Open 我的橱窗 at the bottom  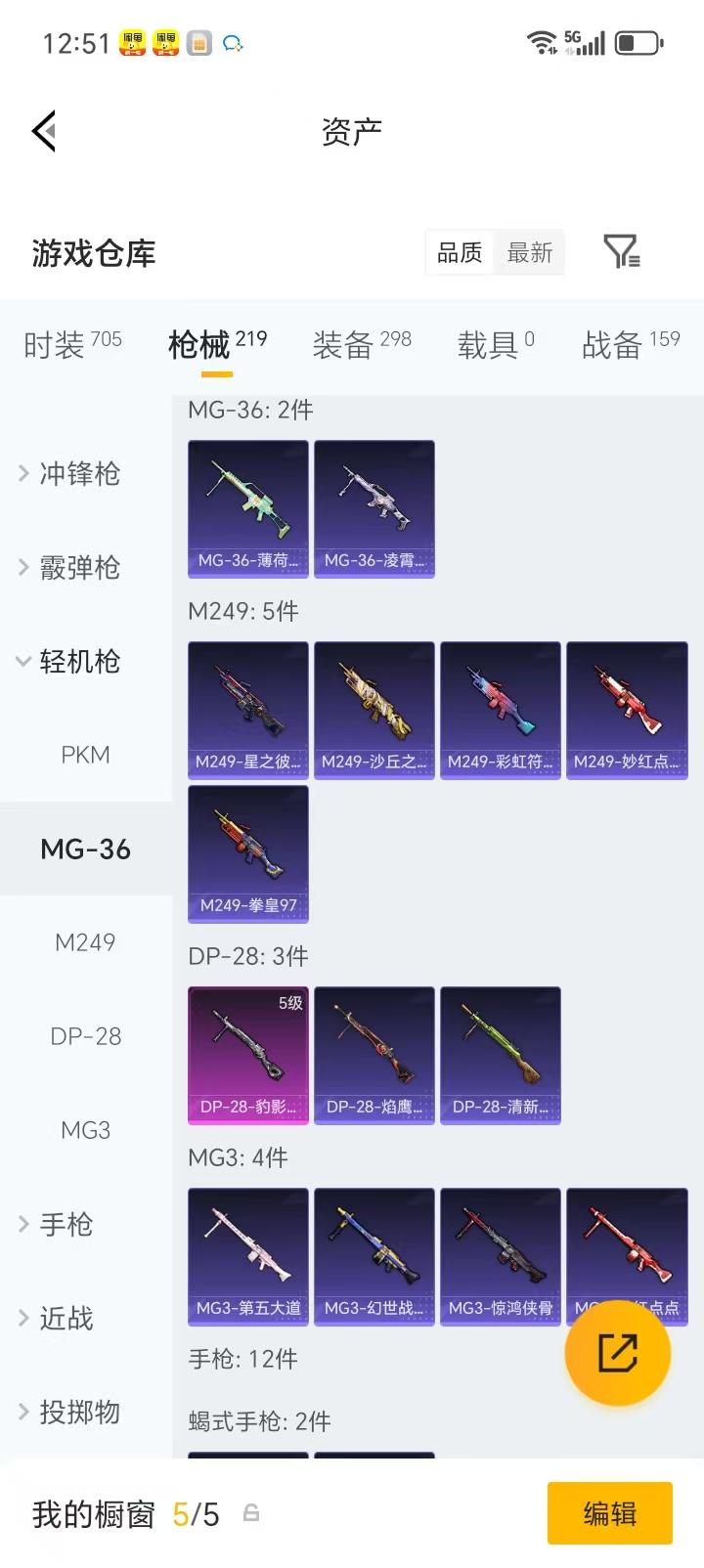[93, 1512]
